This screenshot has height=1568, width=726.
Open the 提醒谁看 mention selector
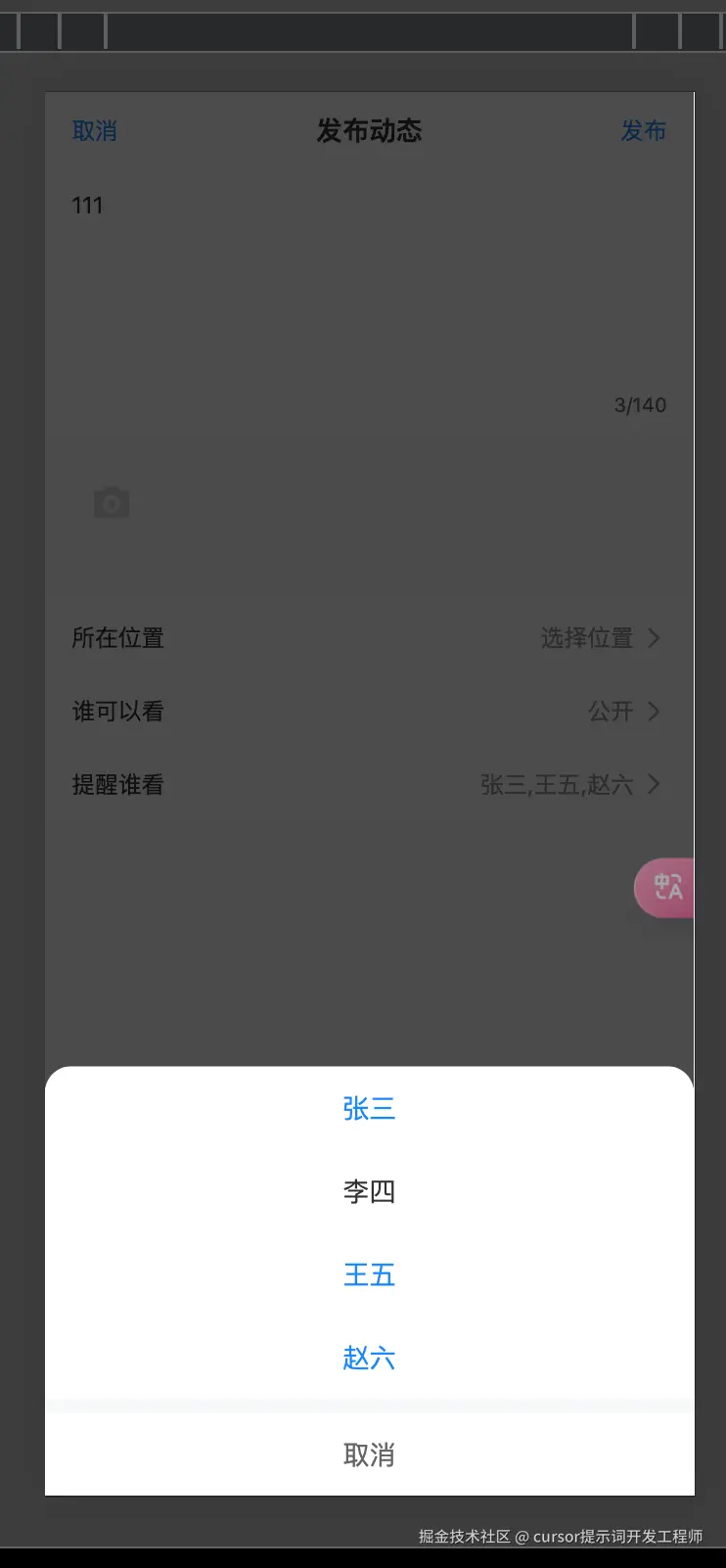[x=117, y=784]
